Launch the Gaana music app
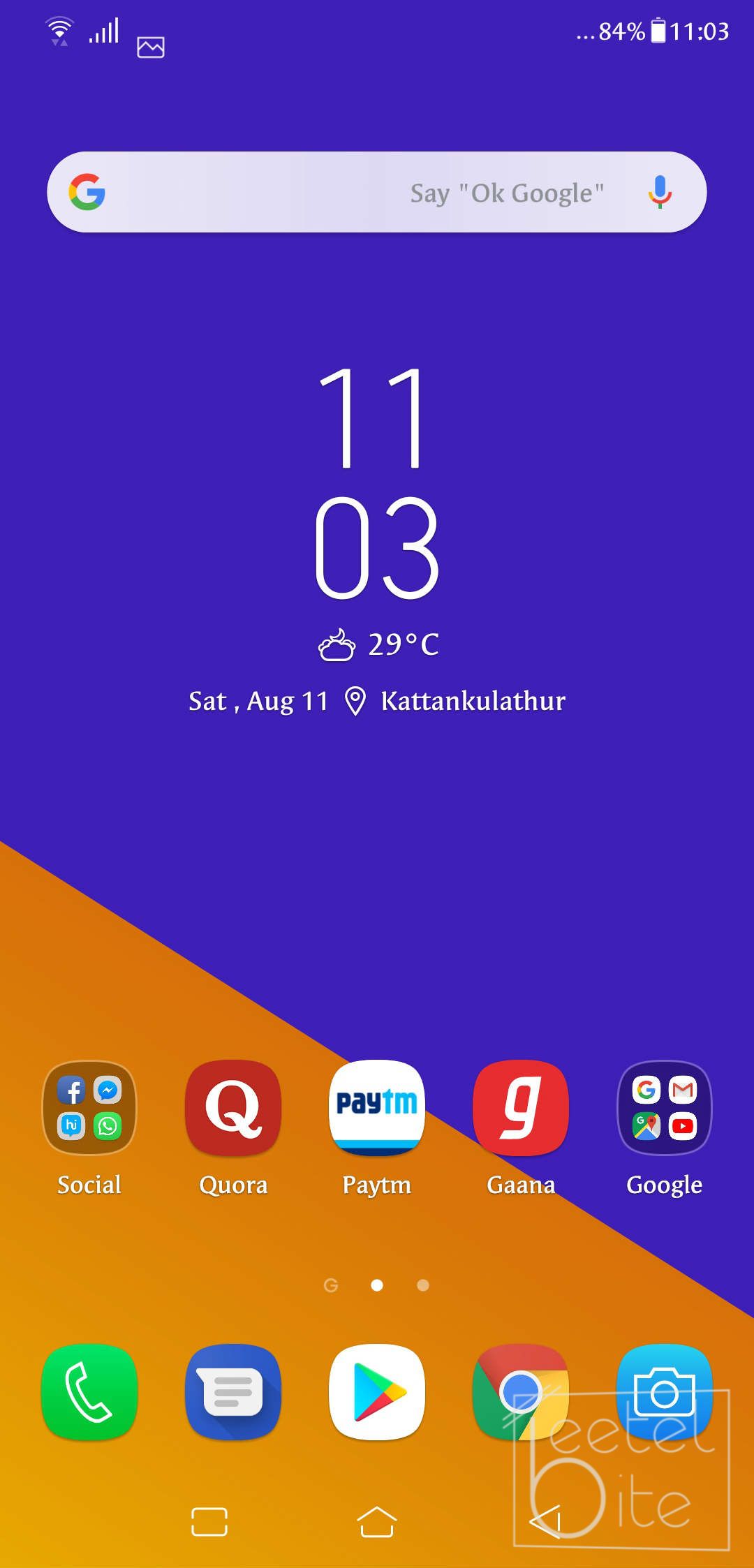 521,1108
